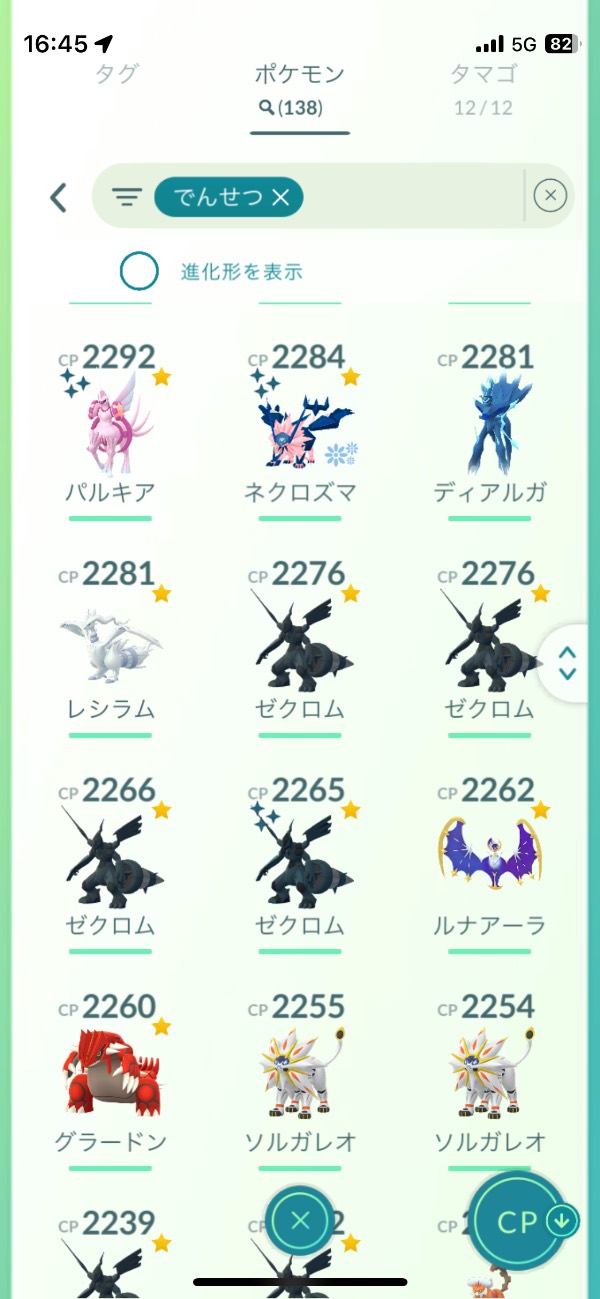This screenshot has height=1299, width=600.
Task: Remove the でんせつ search chip
Action: click(280, 197)
